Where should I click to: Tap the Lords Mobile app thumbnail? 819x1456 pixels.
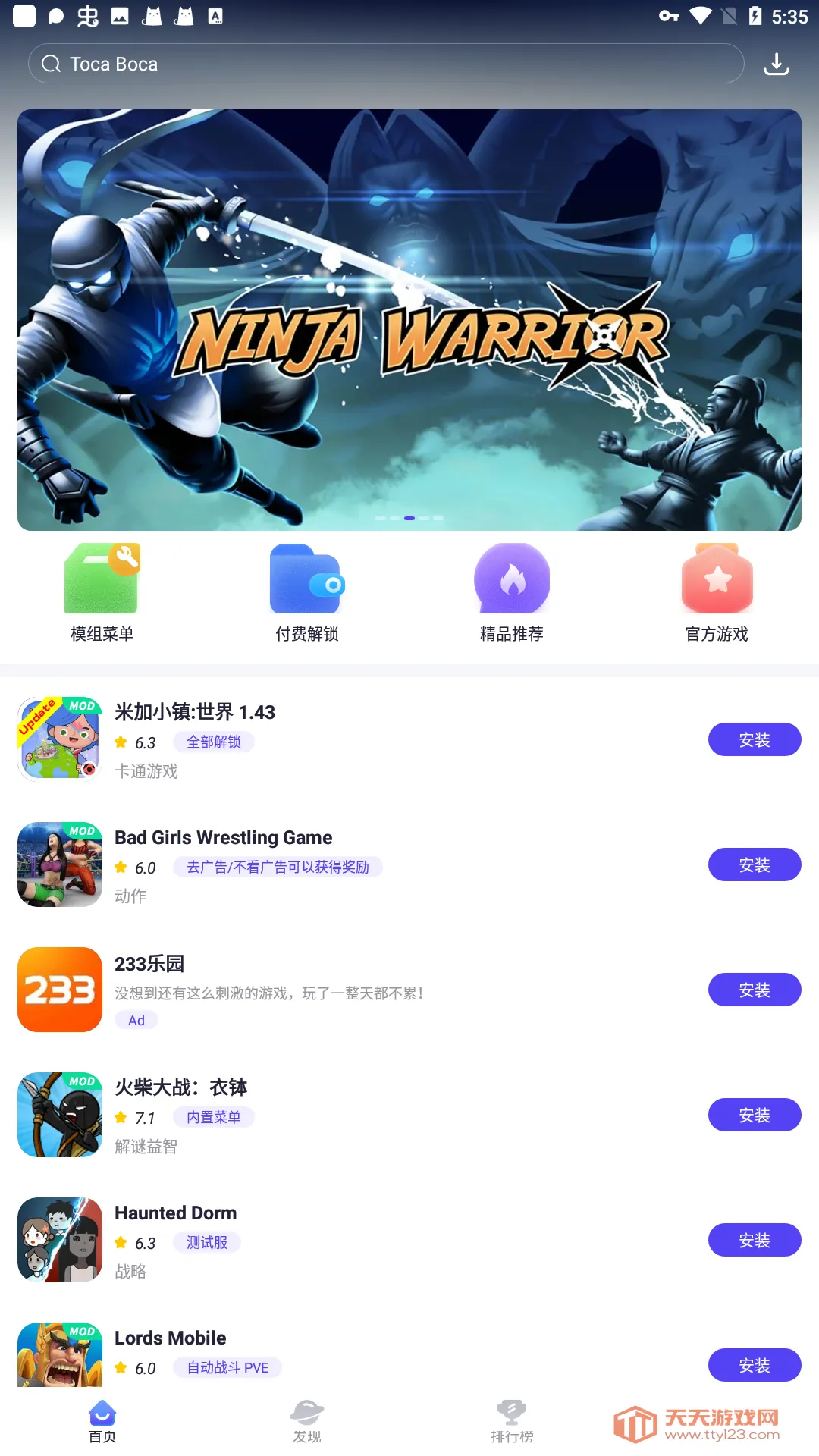tap(59, 1354)
